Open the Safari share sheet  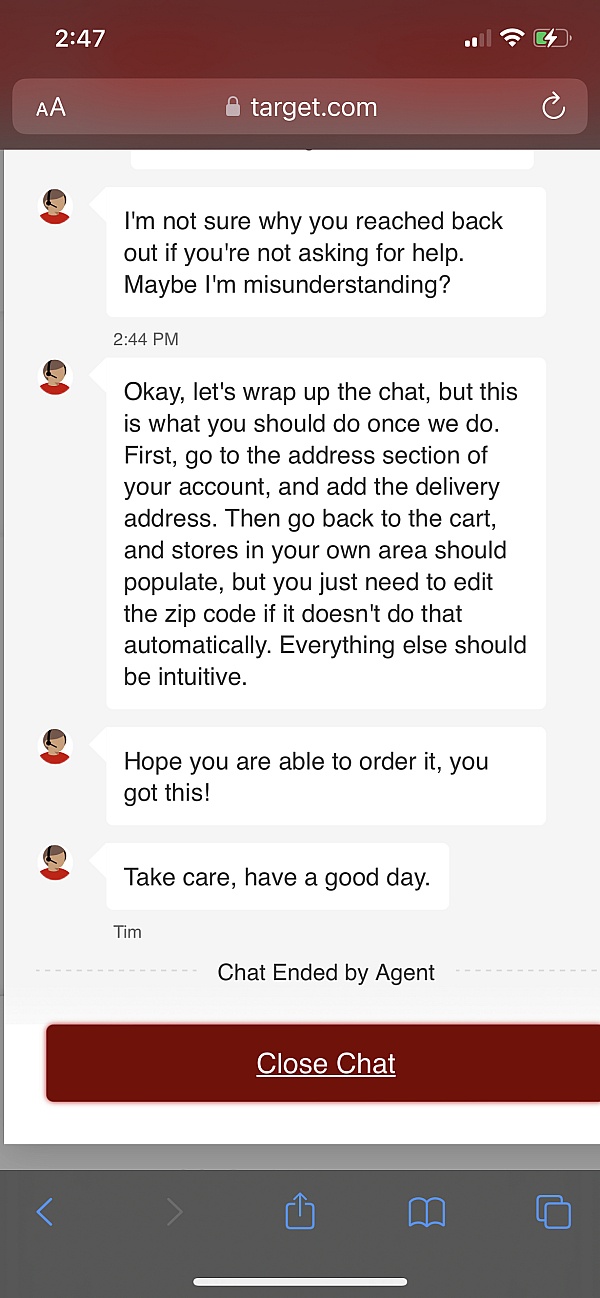pos(300,1212)
